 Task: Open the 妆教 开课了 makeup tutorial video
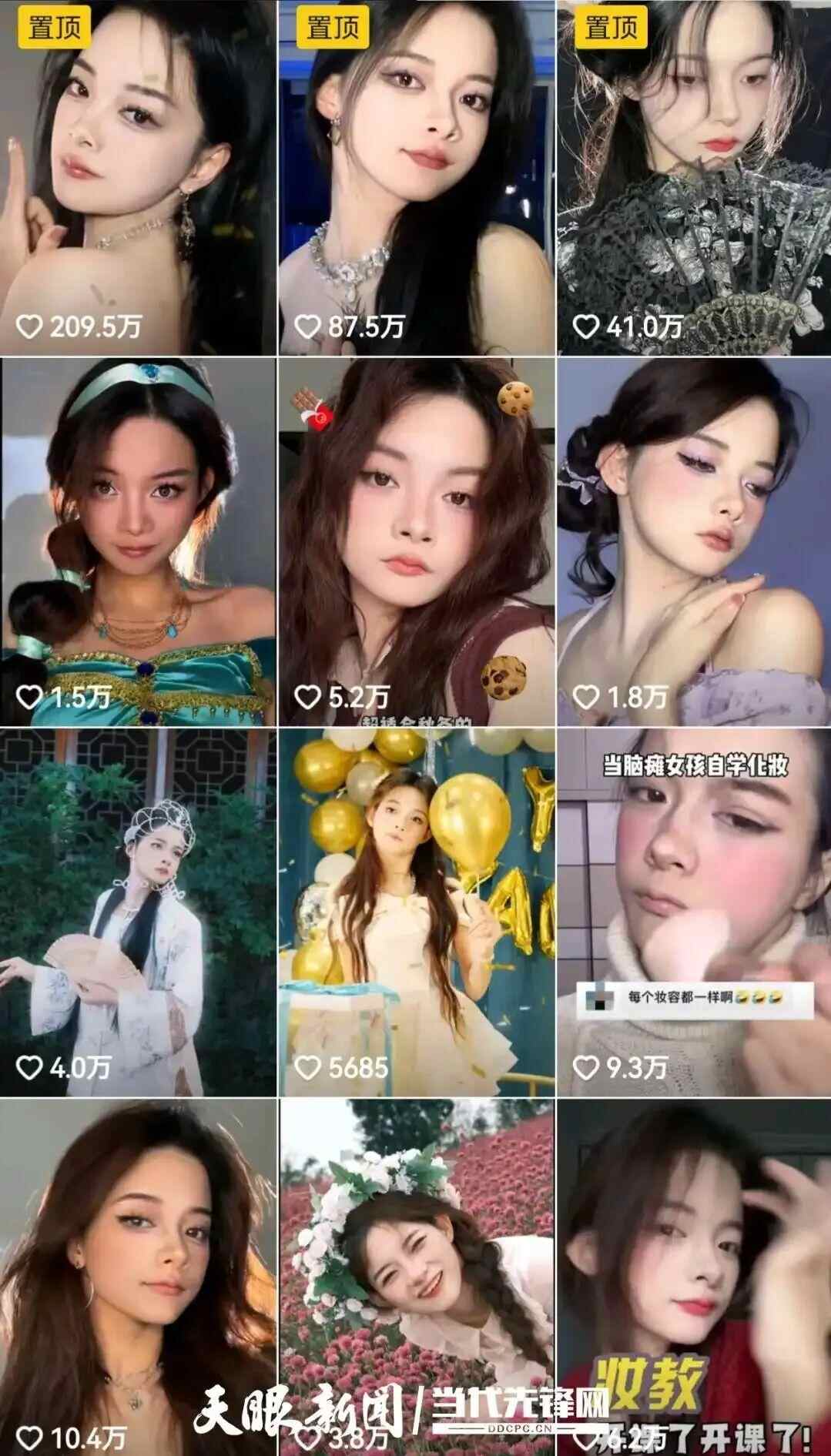(x=694, y=1270)
